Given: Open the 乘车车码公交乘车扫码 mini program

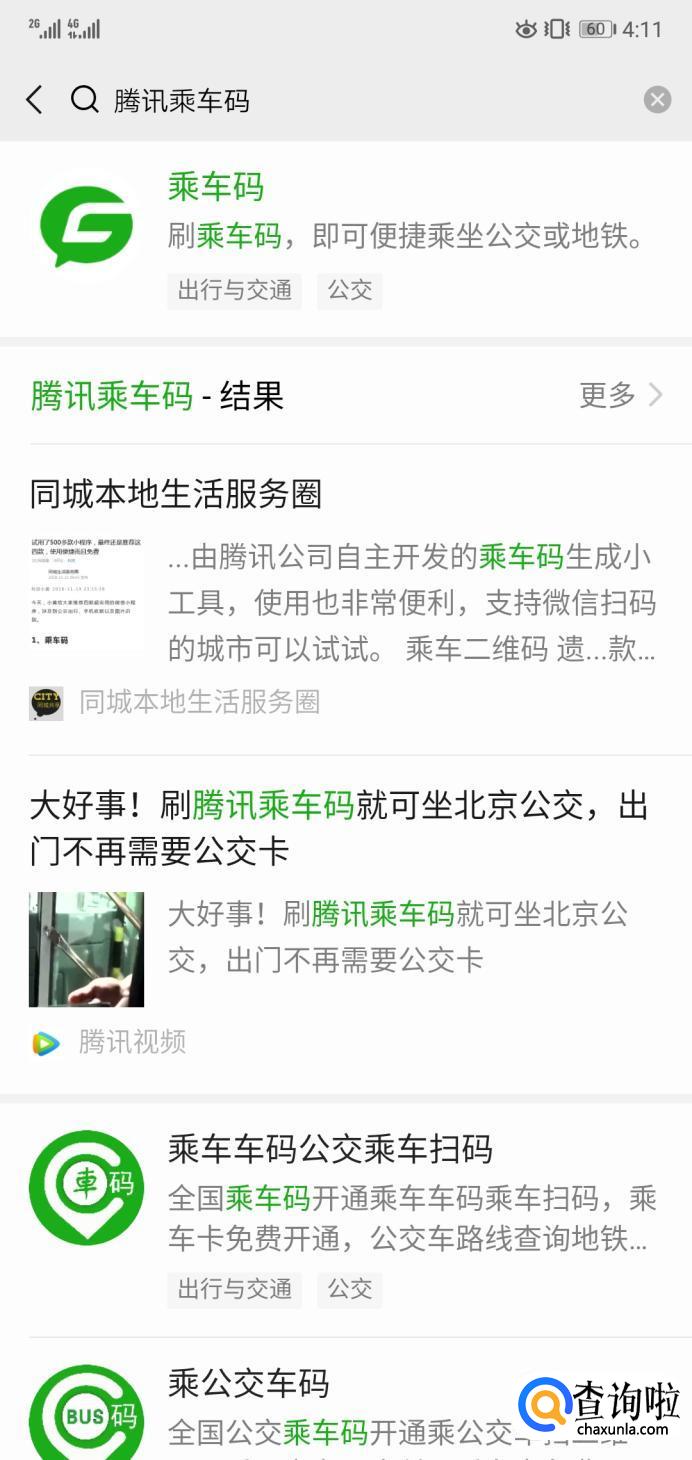Looking at the screenshot, I should tap(345, 1215).
